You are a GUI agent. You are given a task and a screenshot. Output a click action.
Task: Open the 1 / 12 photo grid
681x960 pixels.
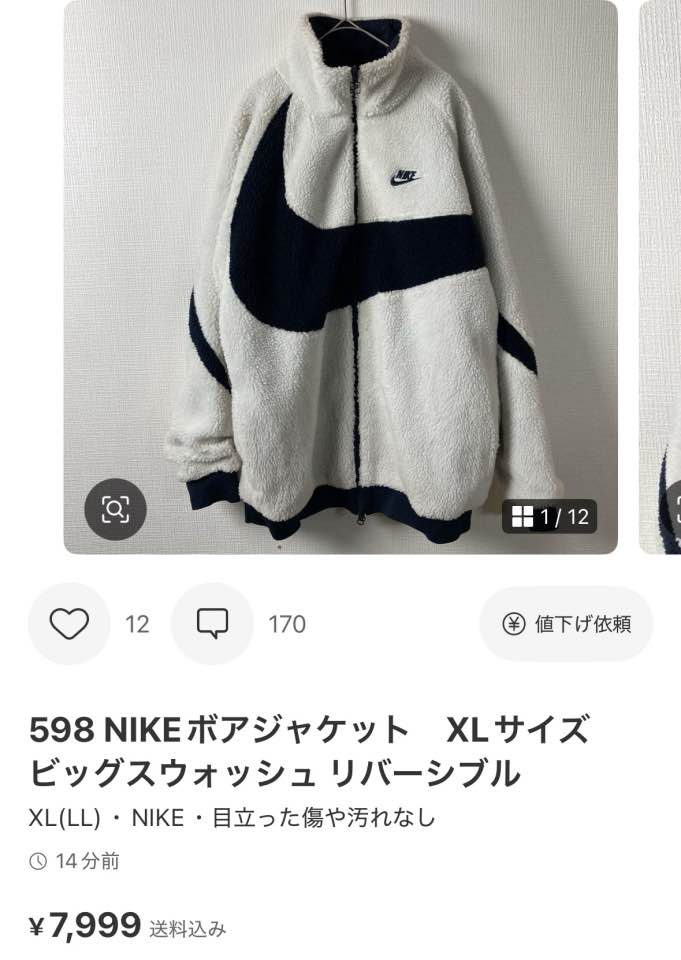[x=549, y=517]
